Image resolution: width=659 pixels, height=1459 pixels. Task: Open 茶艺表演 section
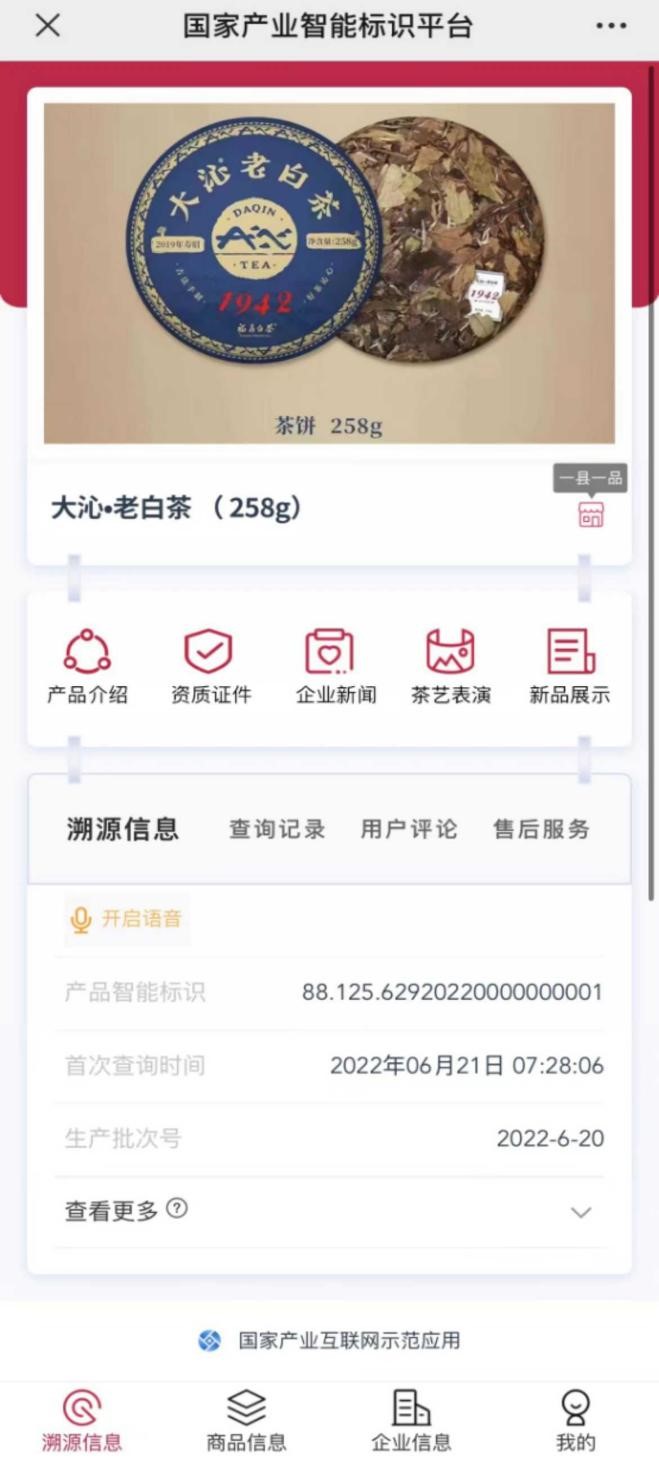450,666
